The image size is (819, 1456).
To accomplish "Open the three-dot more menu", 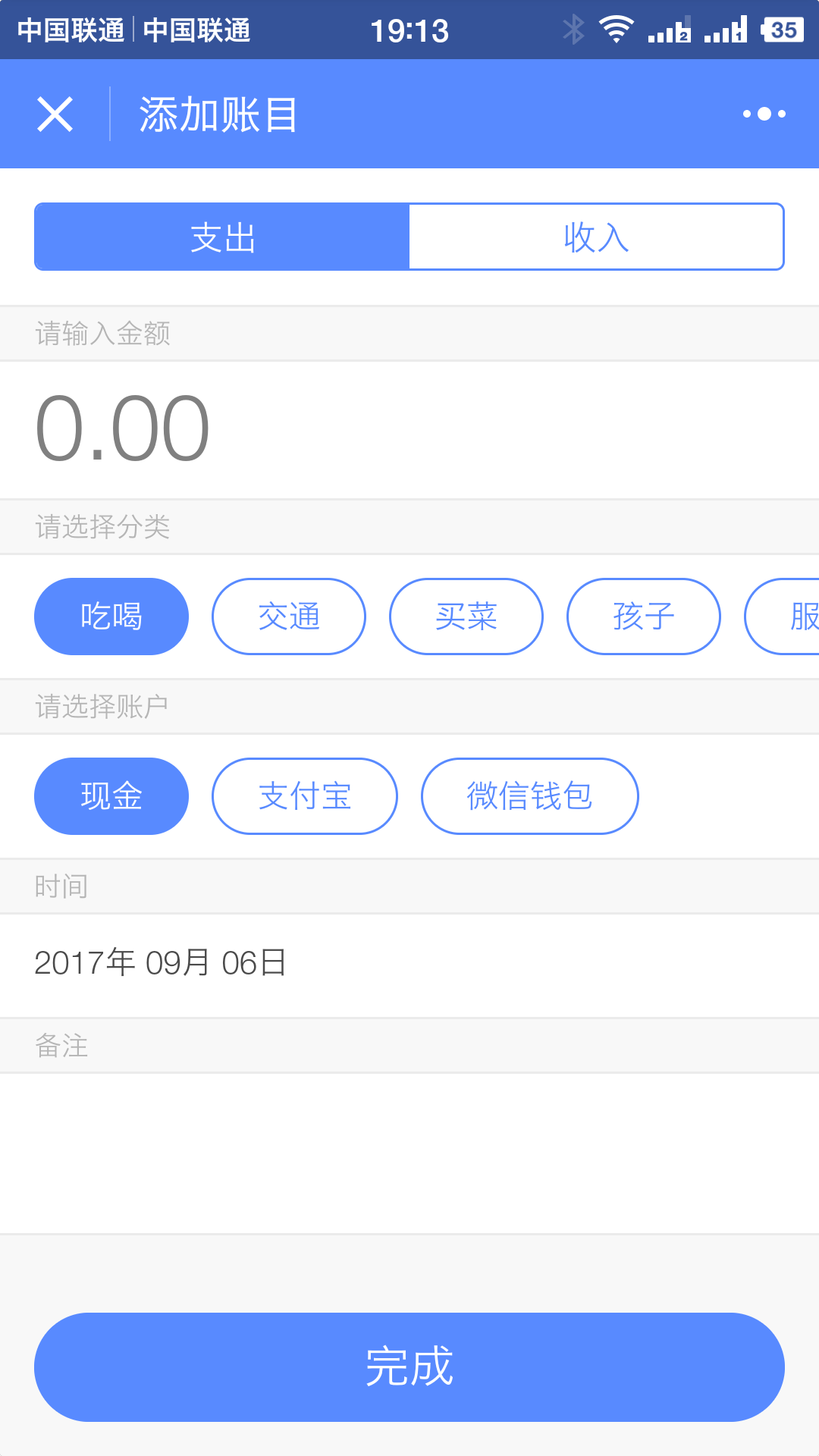I will coord(764,114).
